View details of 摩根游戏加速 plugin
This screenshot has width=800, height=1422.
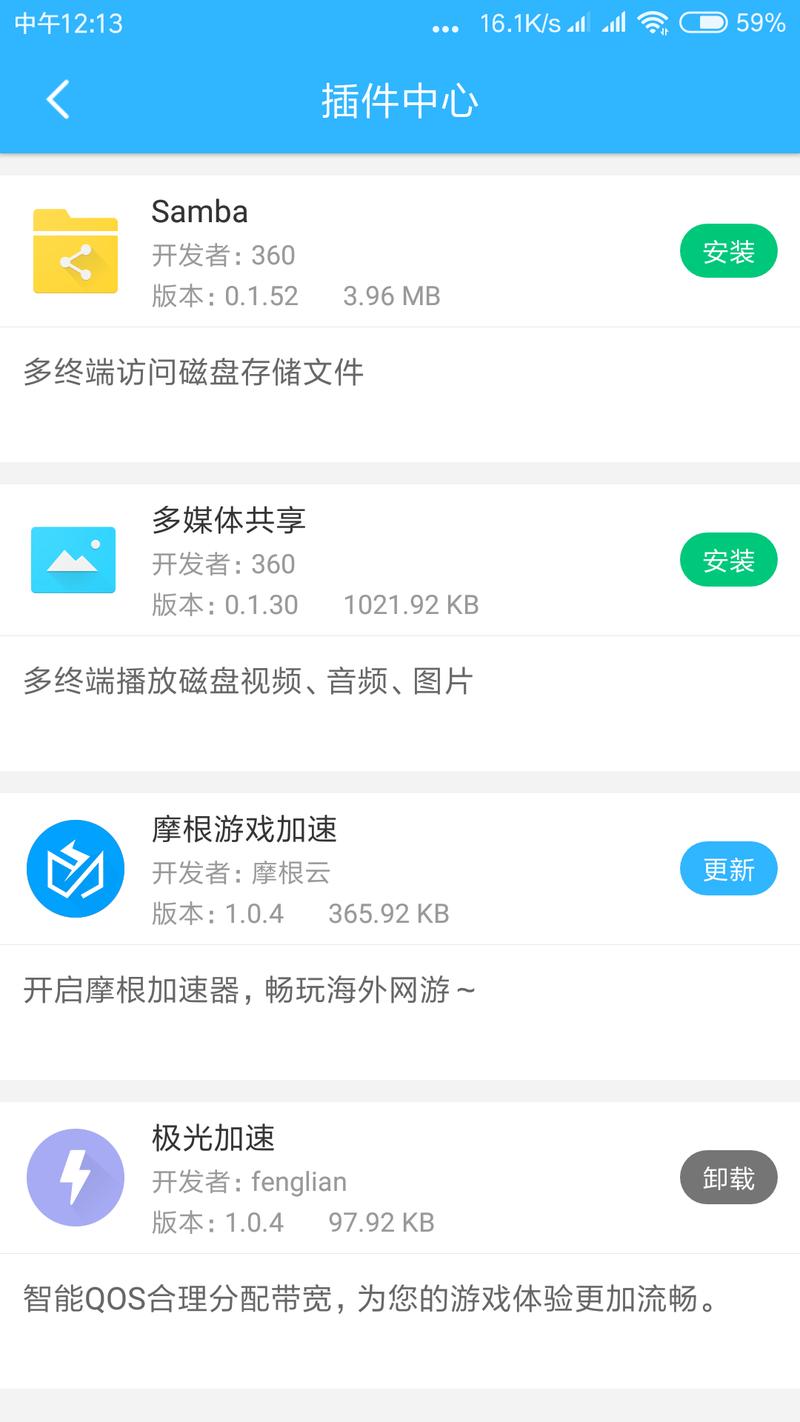(x=243, y=830)
